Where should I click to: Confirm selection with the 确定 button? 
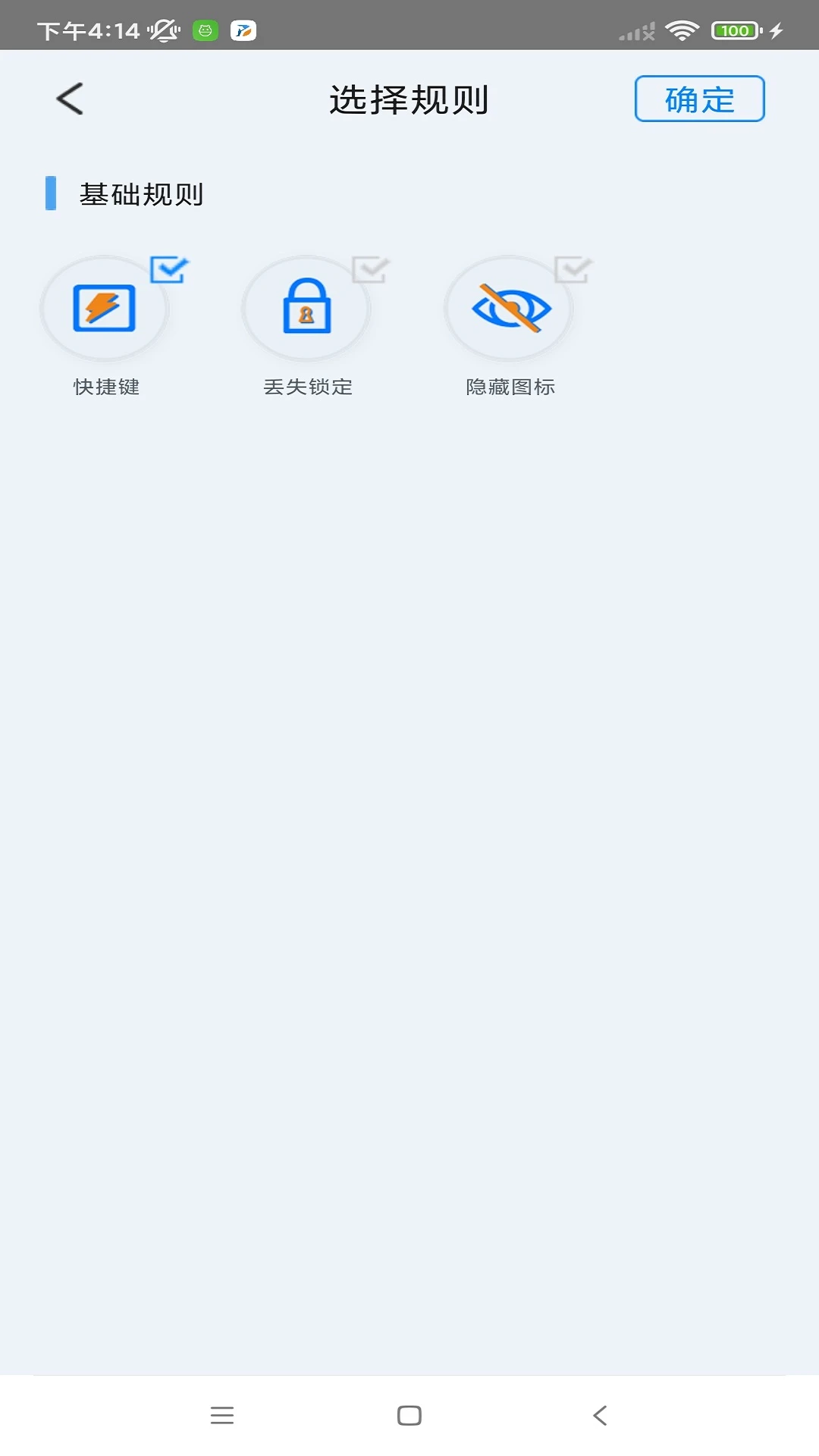(x=698, y=99)
